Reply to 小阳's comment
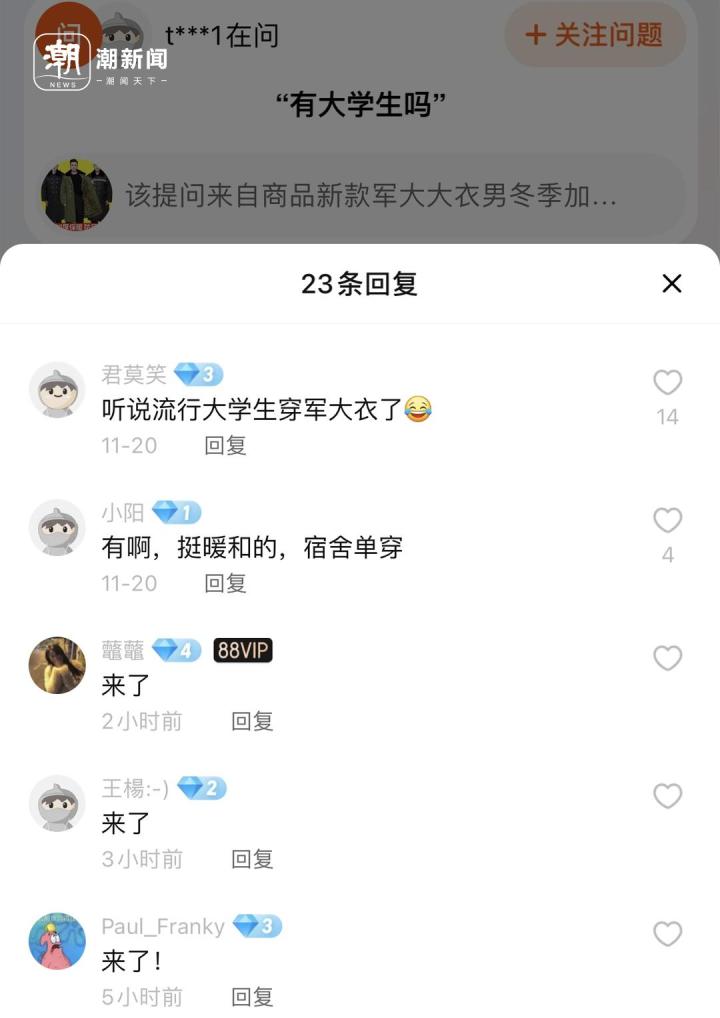 225,583
